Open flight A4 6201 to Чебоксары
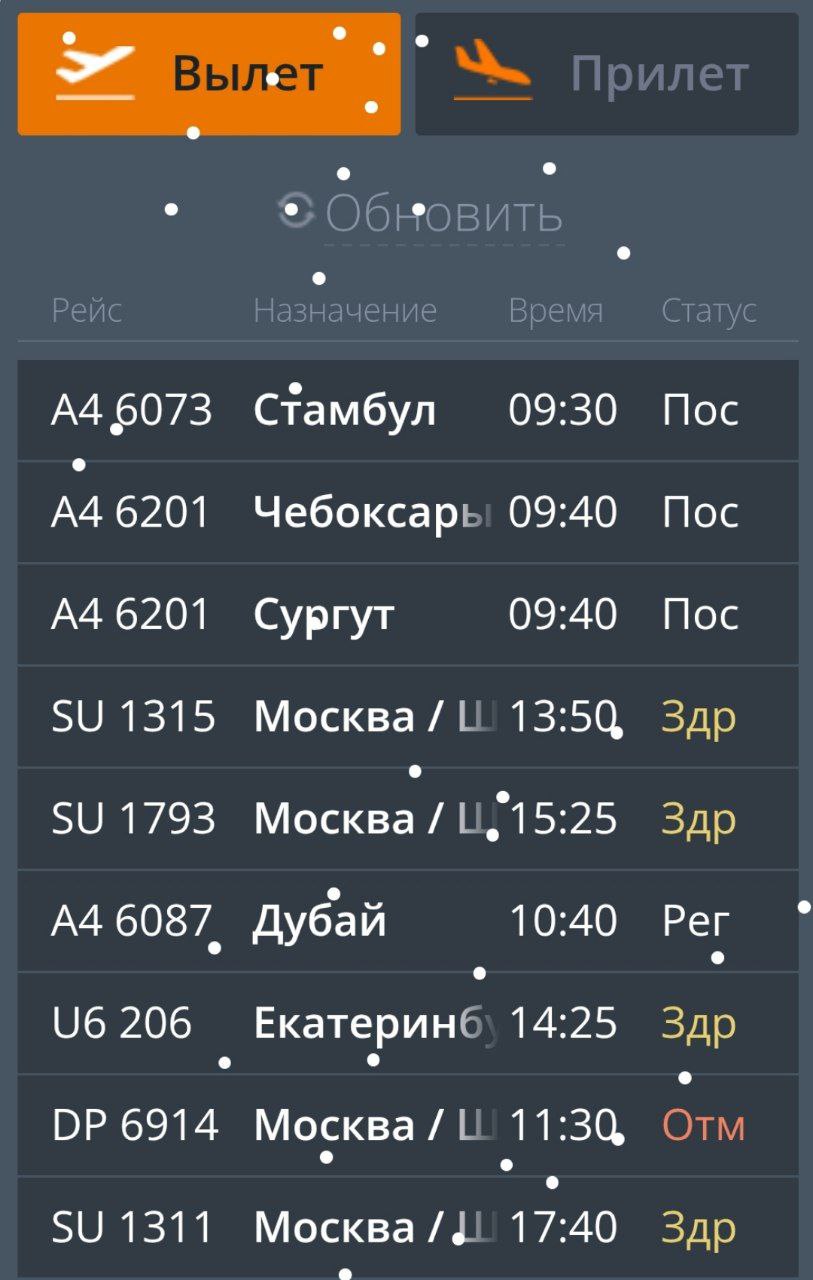Viewport: 813px width, 1280px height. [x=400, y=512]
